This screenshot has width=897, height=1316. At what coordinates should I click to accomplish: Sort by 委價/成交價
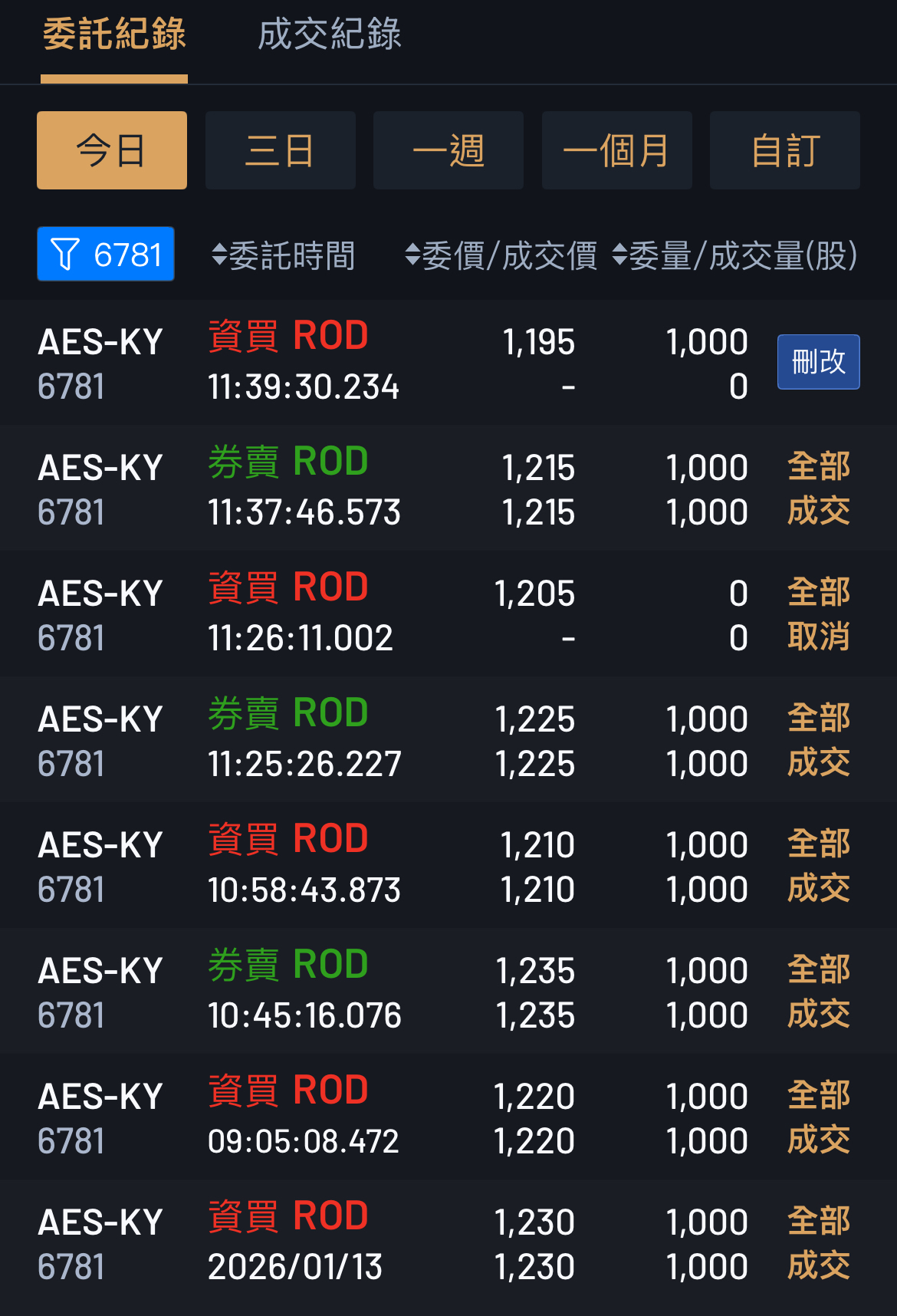pos(501,255)
